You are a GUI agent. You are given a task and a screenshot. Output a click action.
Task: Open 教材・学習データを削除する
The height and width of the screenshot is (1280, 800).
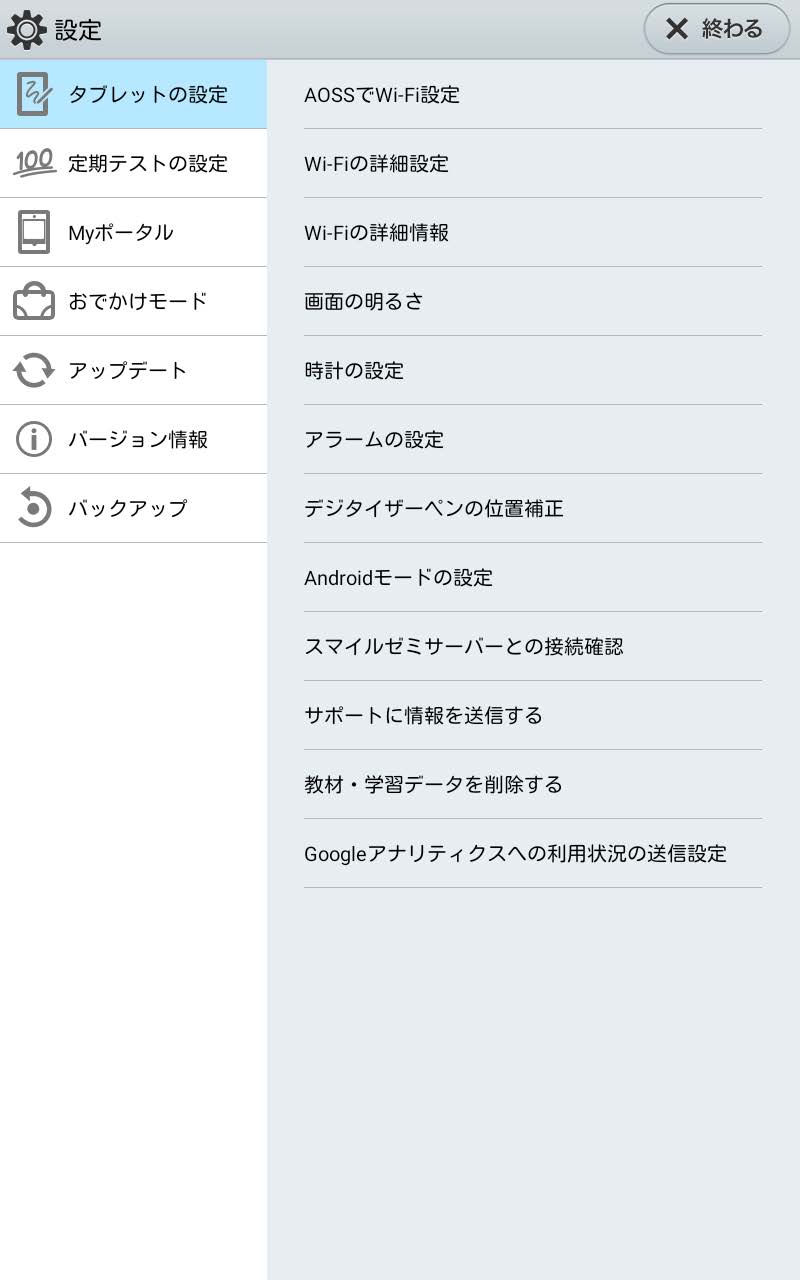click(x=533, y=785)
